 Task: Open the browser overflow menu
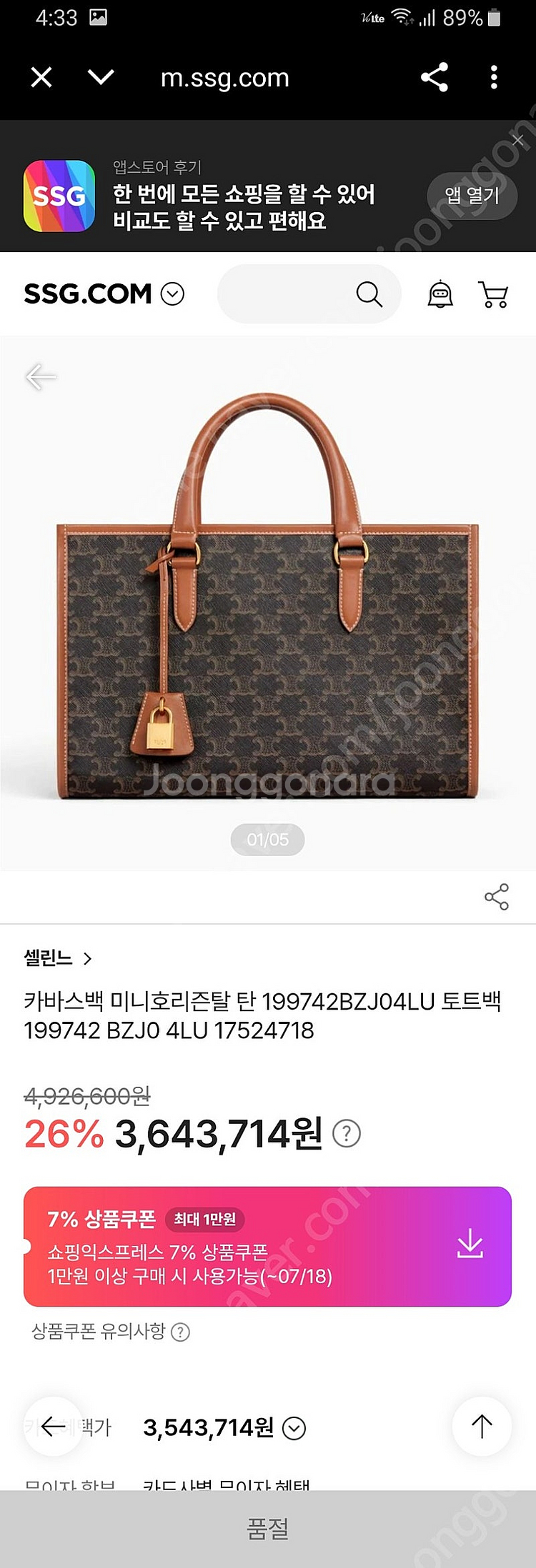point(494,77)
